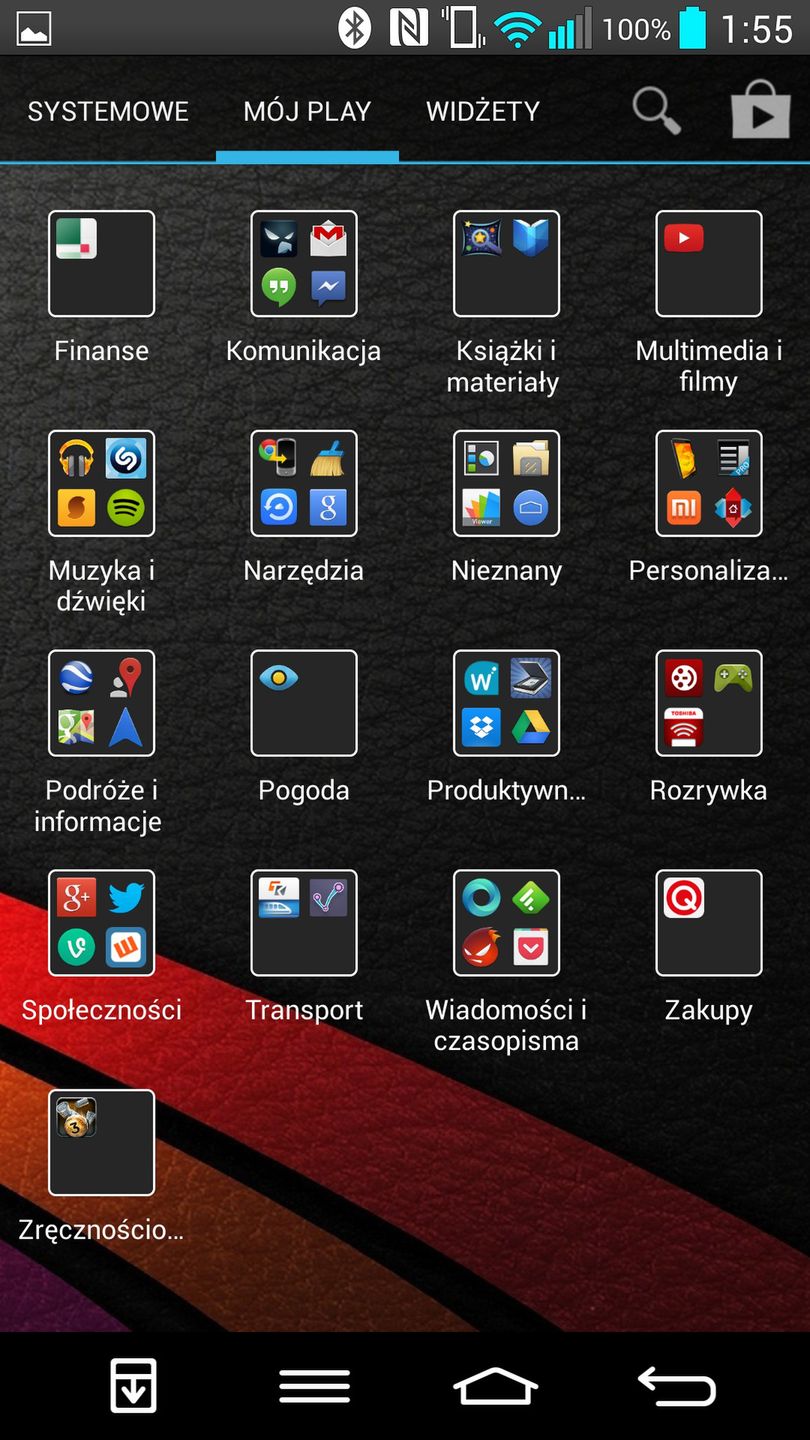Open the Multimedia i filmy folder
Screen dimensions: 810x1440
(x=708, y=264)
